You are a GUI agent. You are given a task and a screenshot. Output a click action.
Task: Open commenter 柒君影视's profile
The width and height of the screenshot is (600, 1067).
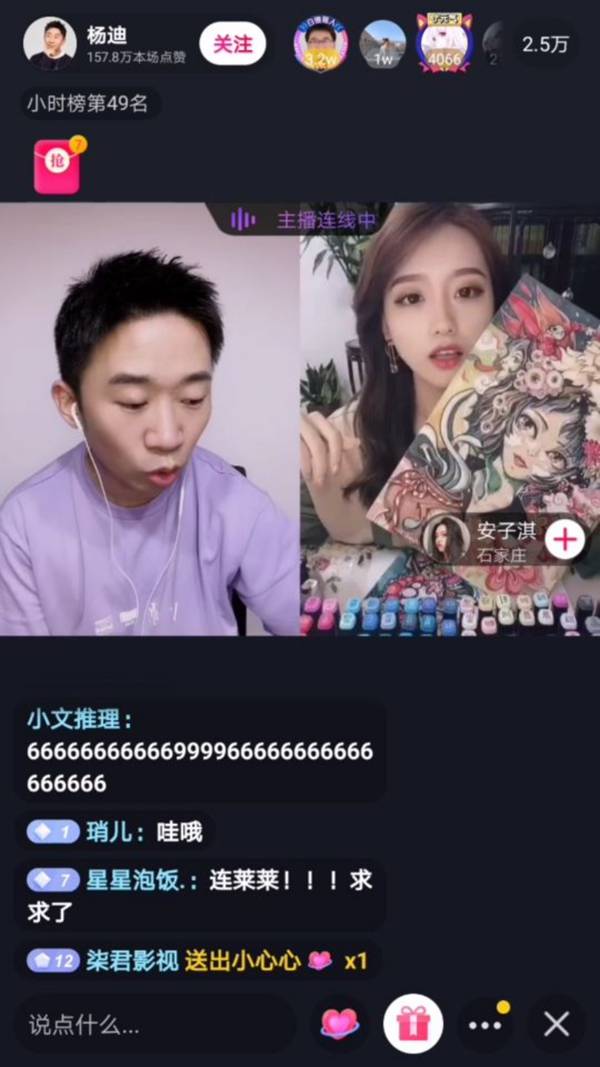(133, 962)
